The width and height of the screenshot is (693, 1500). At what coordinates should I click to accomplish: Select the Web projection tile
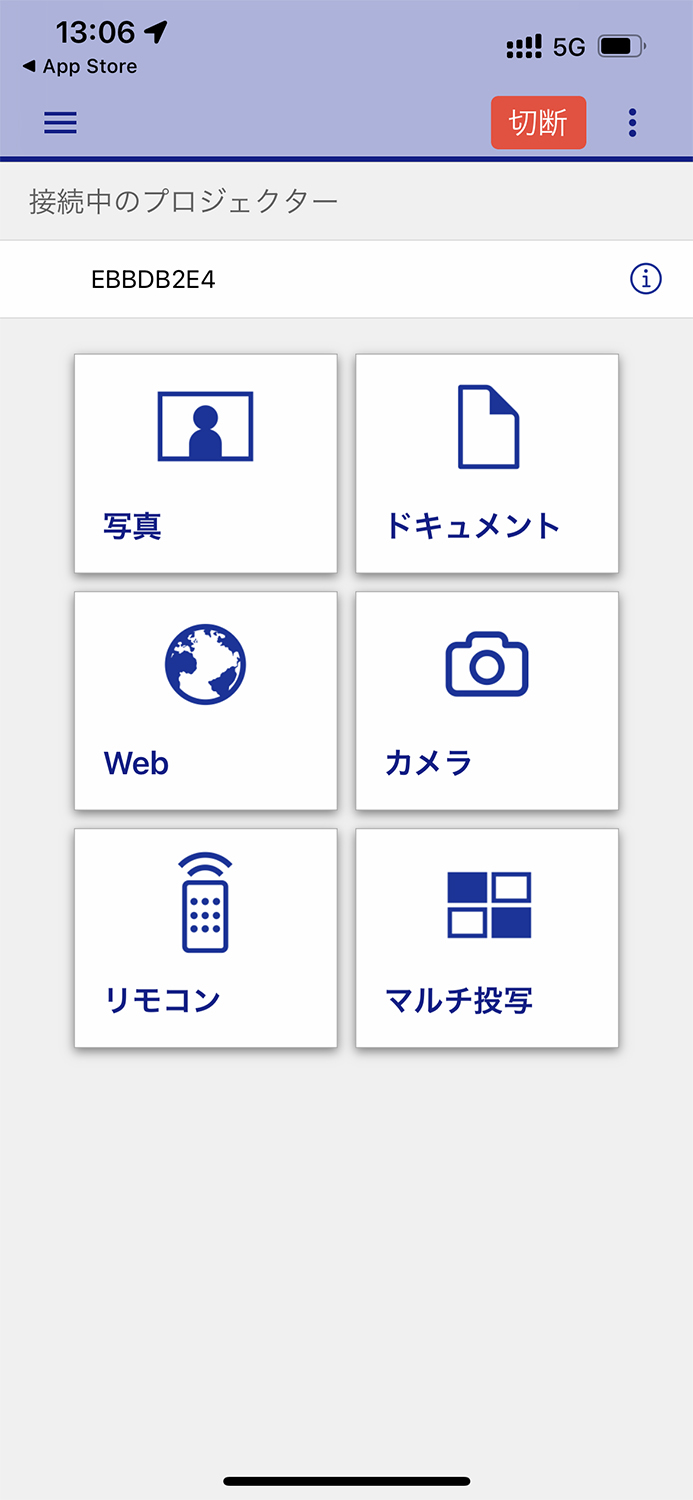206,701
